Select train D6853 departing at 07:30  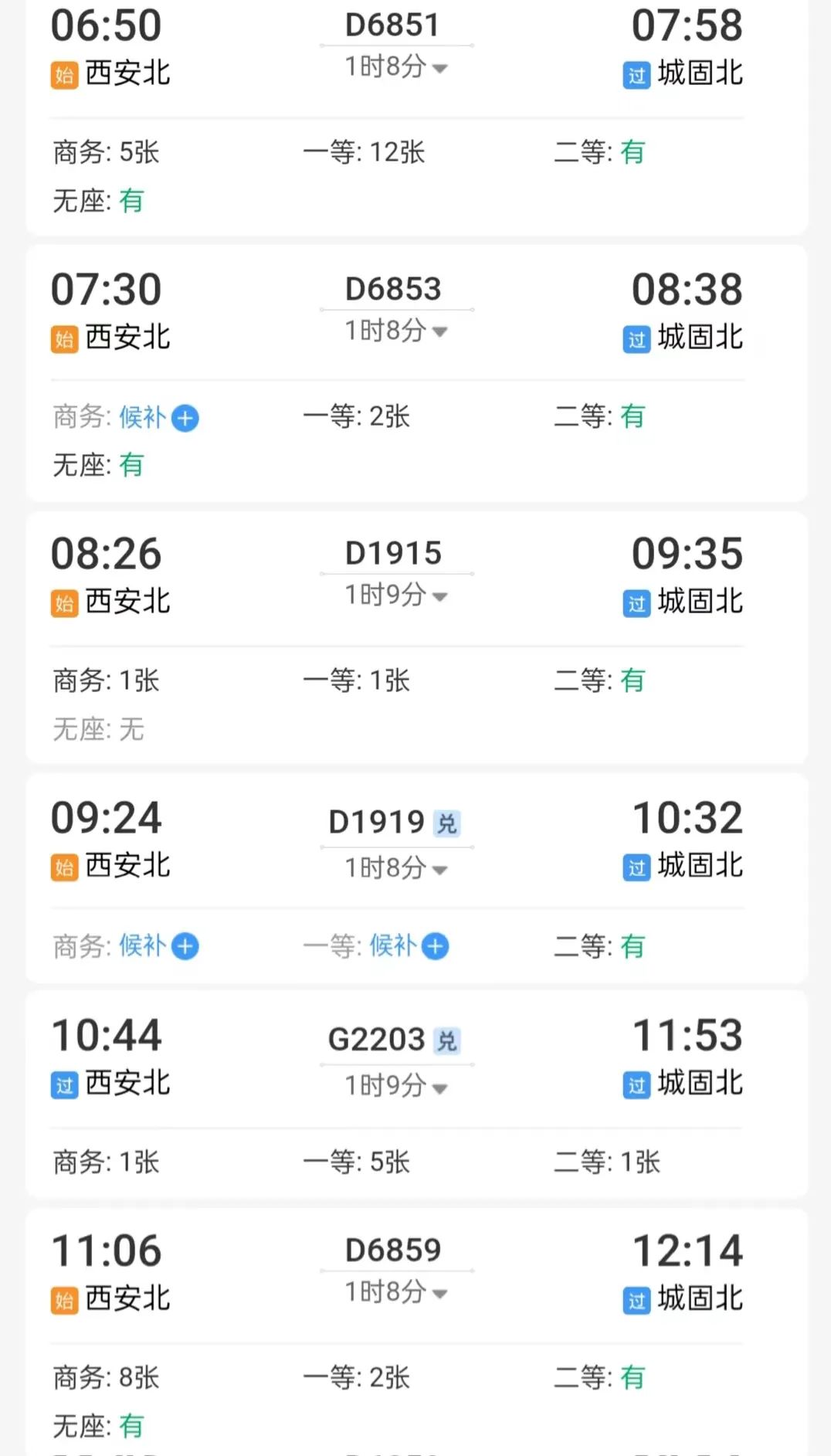[392, 290]
